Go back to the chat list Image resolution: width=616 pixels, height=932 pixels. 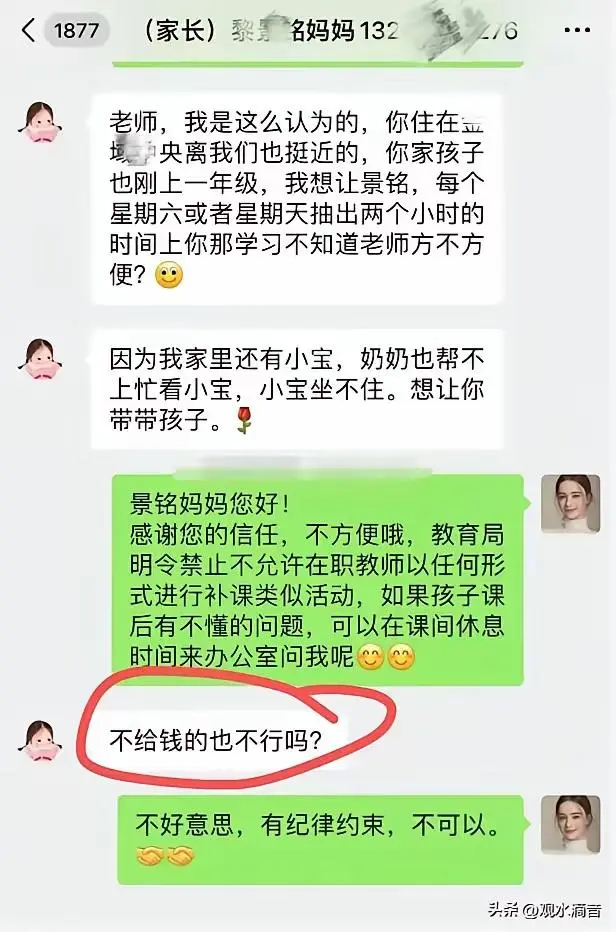coord(28,30)
